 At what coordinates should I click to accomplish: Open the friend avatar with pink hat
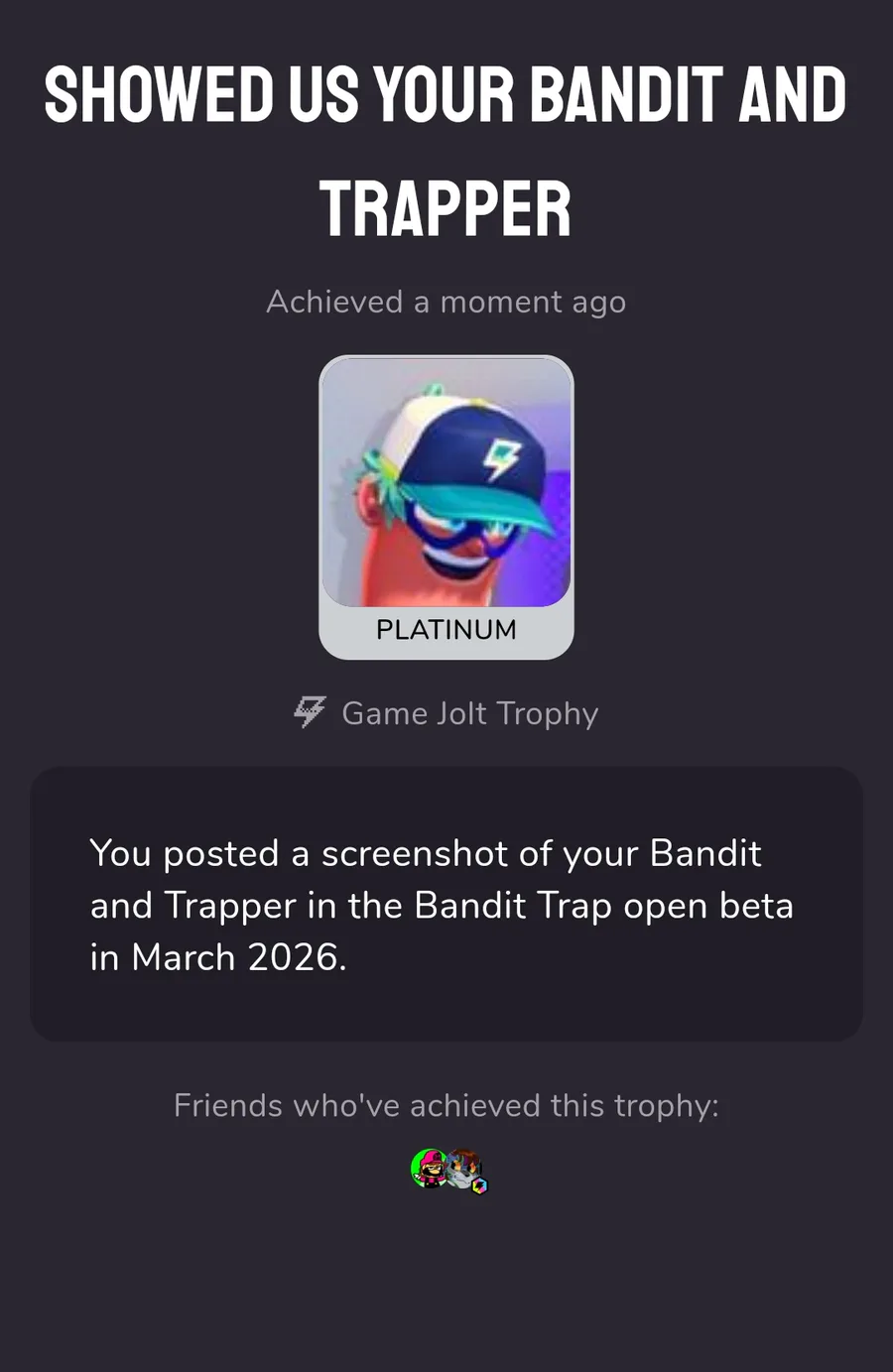click(429, 1169)
